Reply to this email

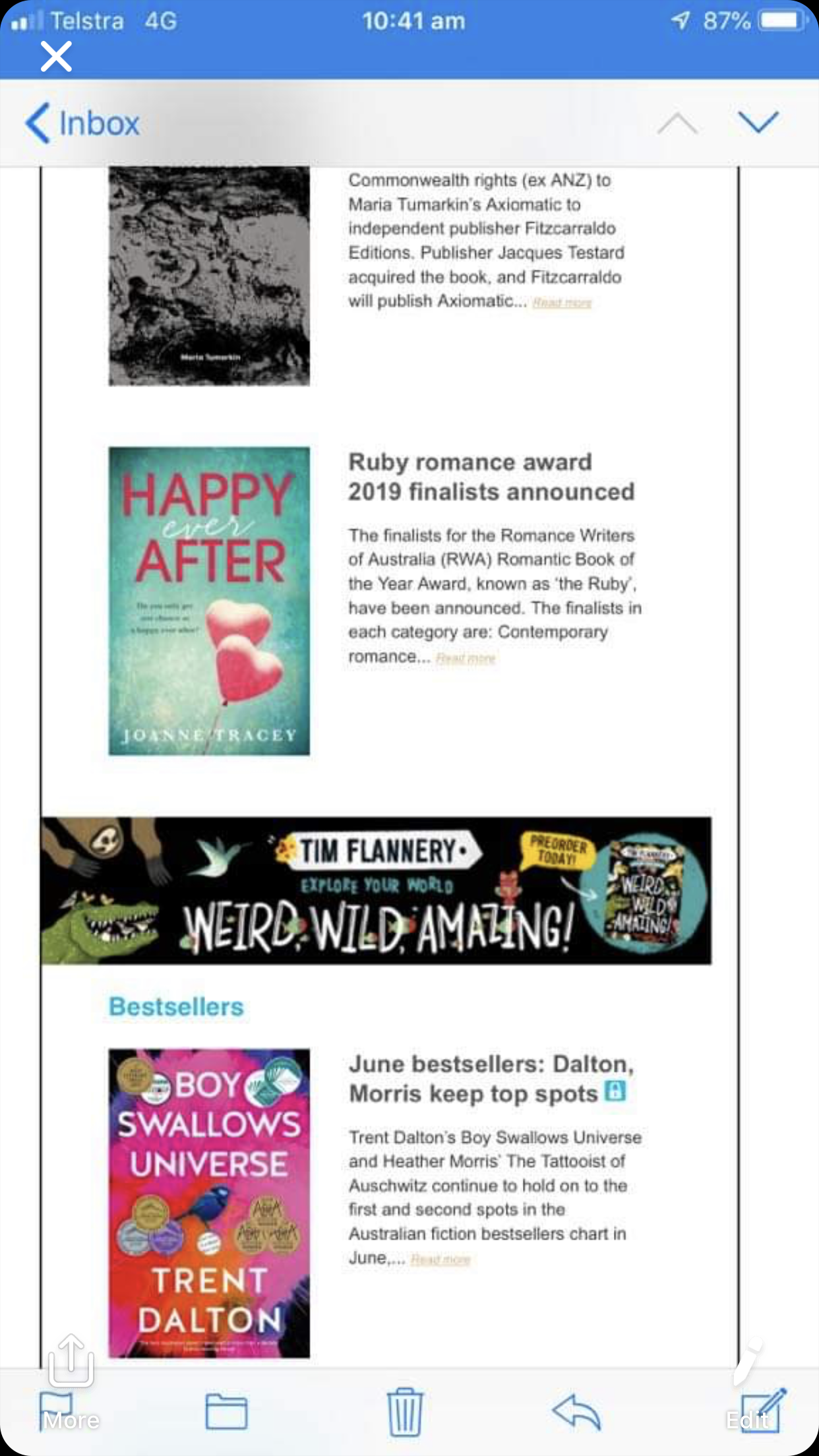(576, 1412)
